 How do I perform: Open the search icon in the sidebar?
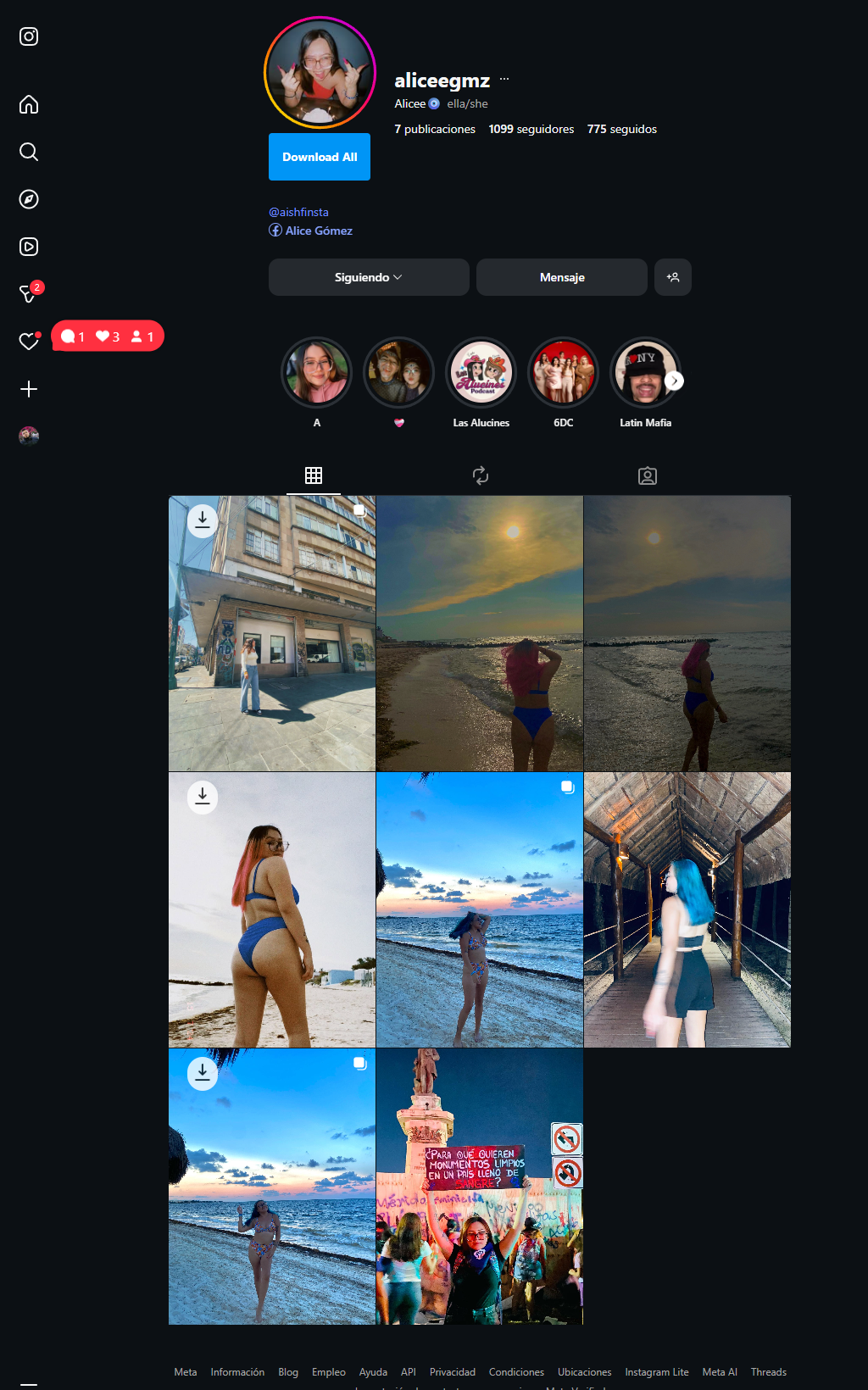click(x=29, y=152)
